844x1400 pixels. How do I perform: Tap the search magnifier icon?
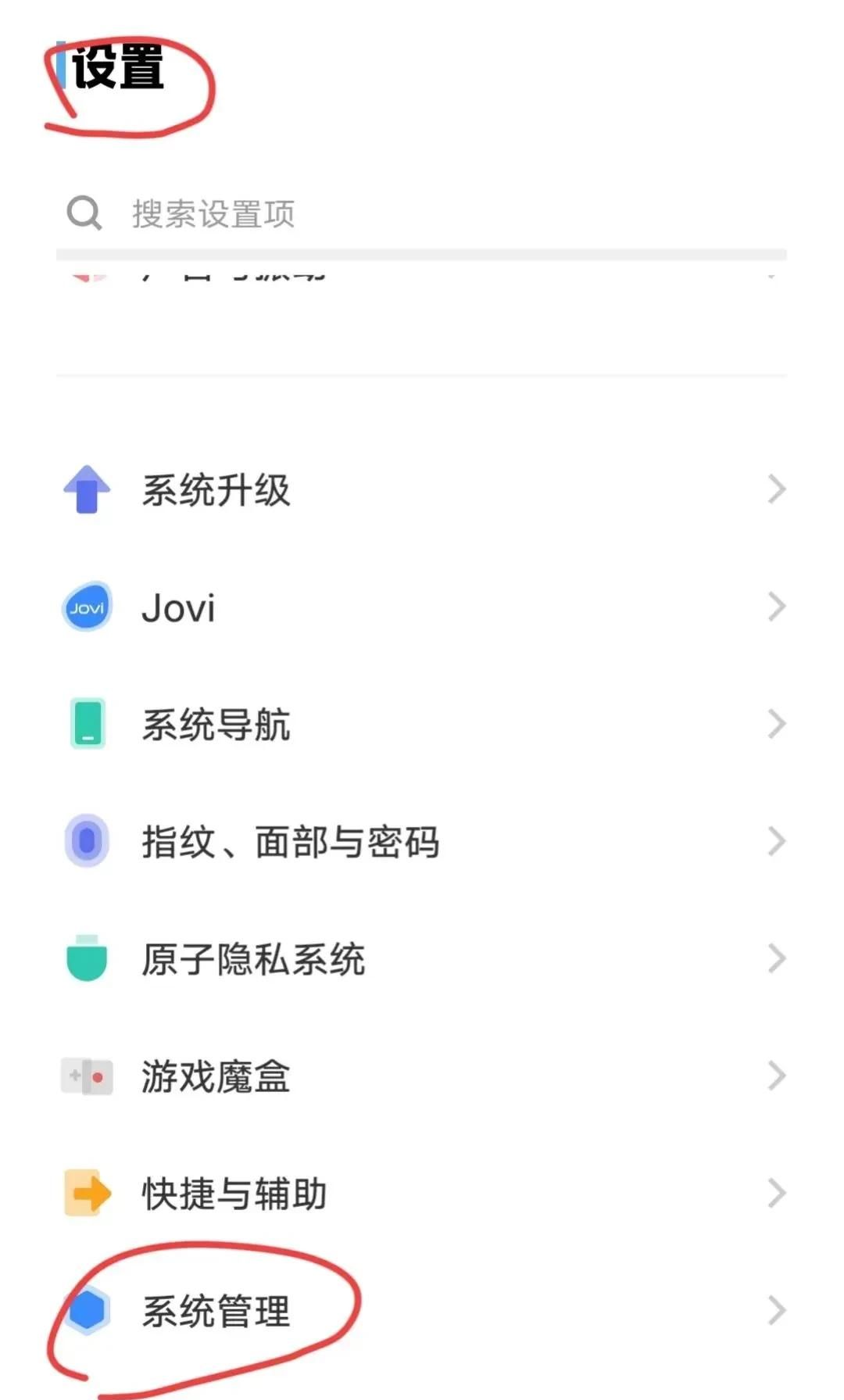click(x=84, y=213)
